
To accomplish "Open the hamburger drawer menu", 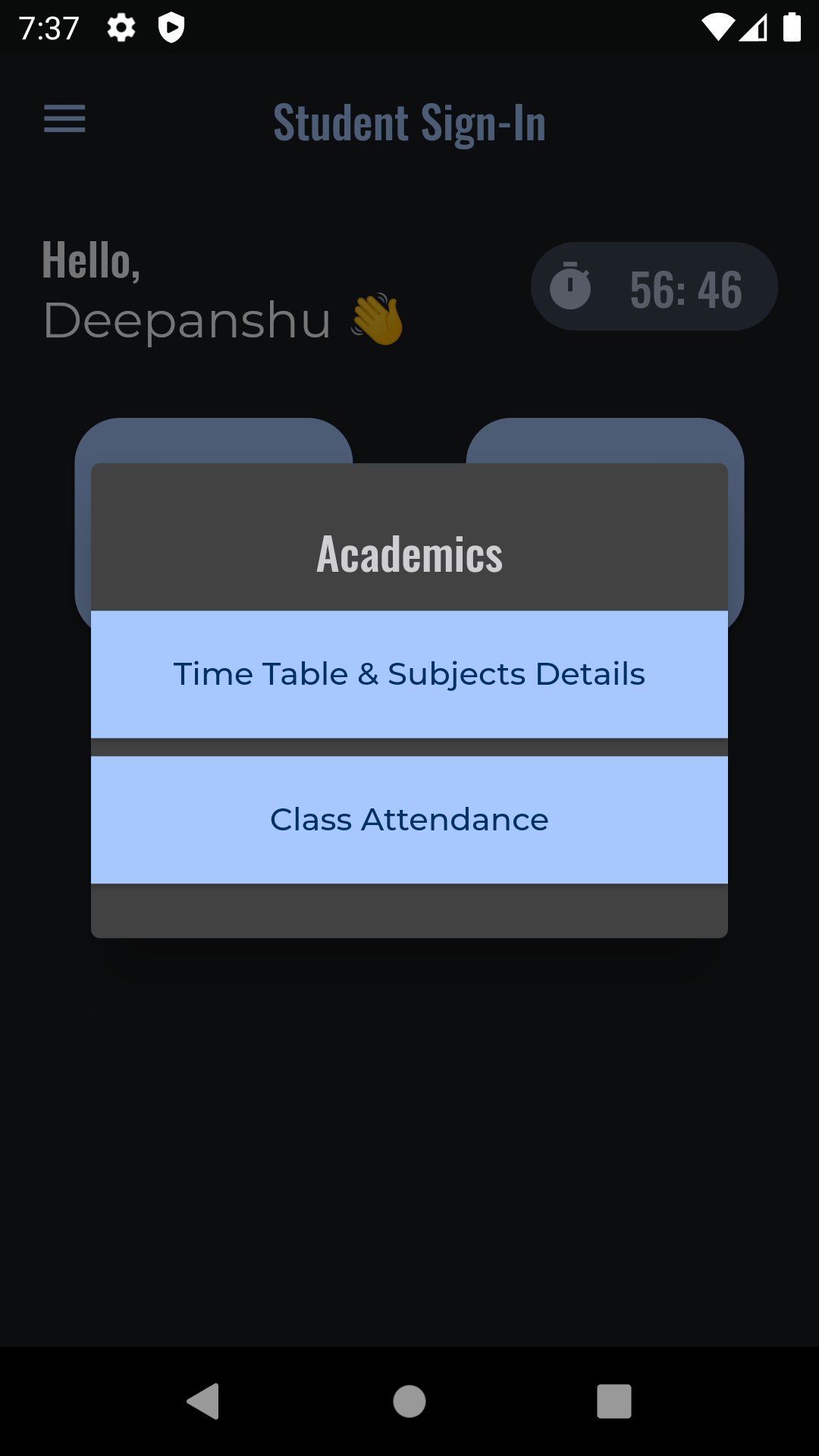I will pyautogui.click(x=64, y=119).
